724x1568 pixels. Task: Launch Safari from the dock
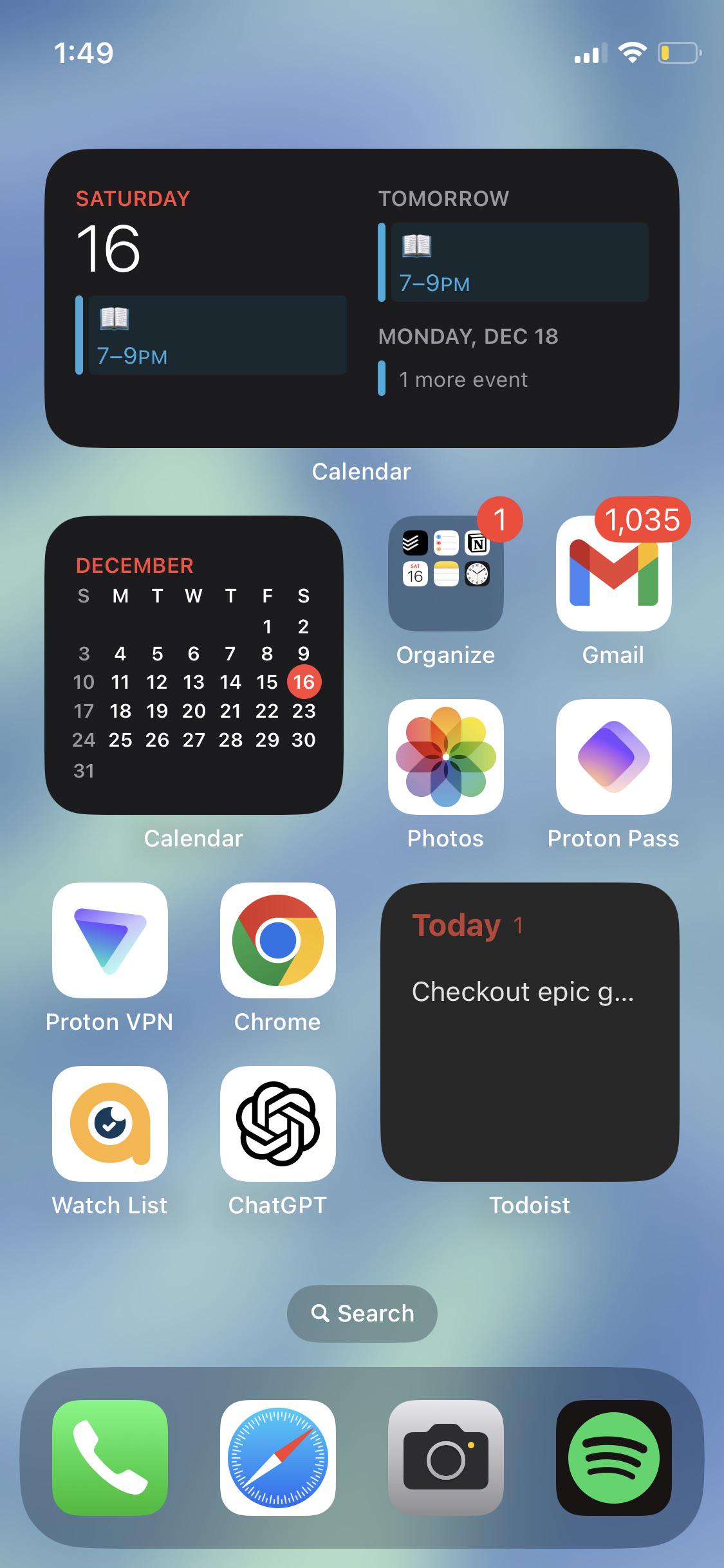pos(277,1456)
